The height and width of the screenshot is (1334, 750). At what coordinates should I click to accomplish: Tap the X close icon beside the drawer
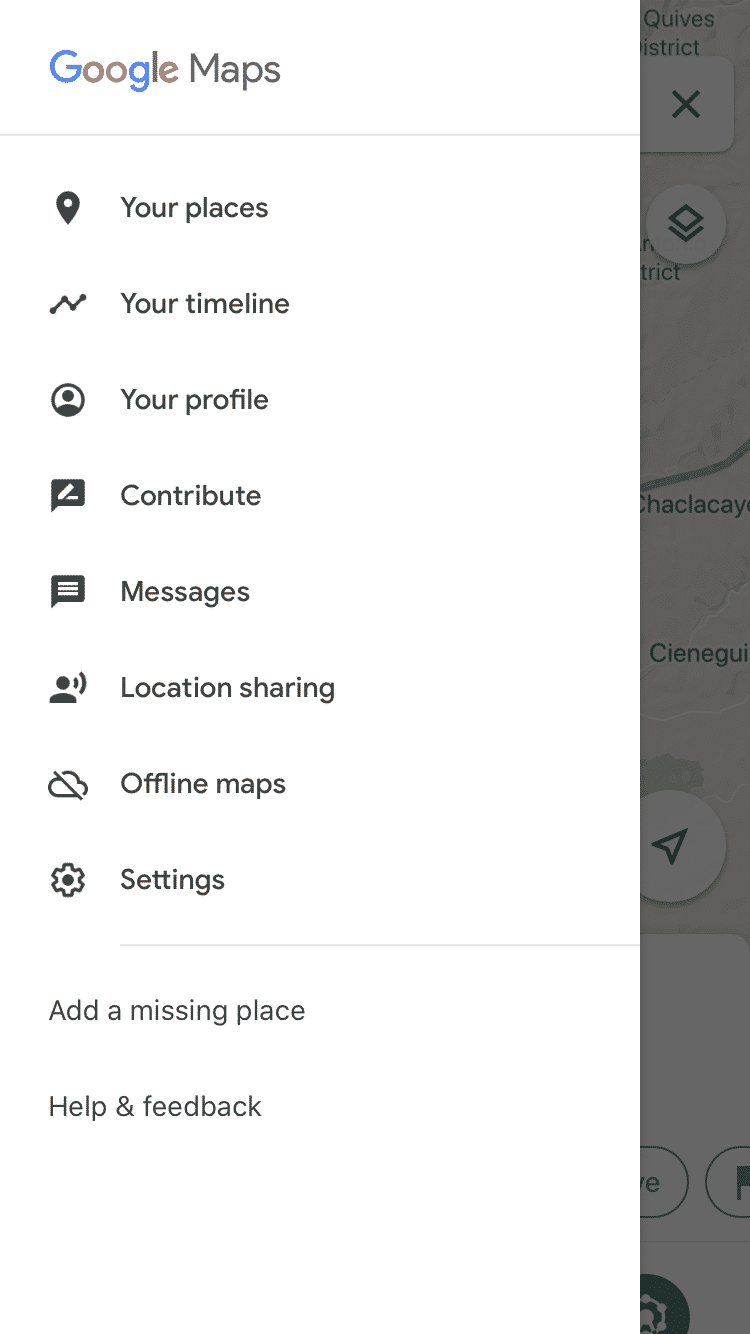(x=686, y=104)
